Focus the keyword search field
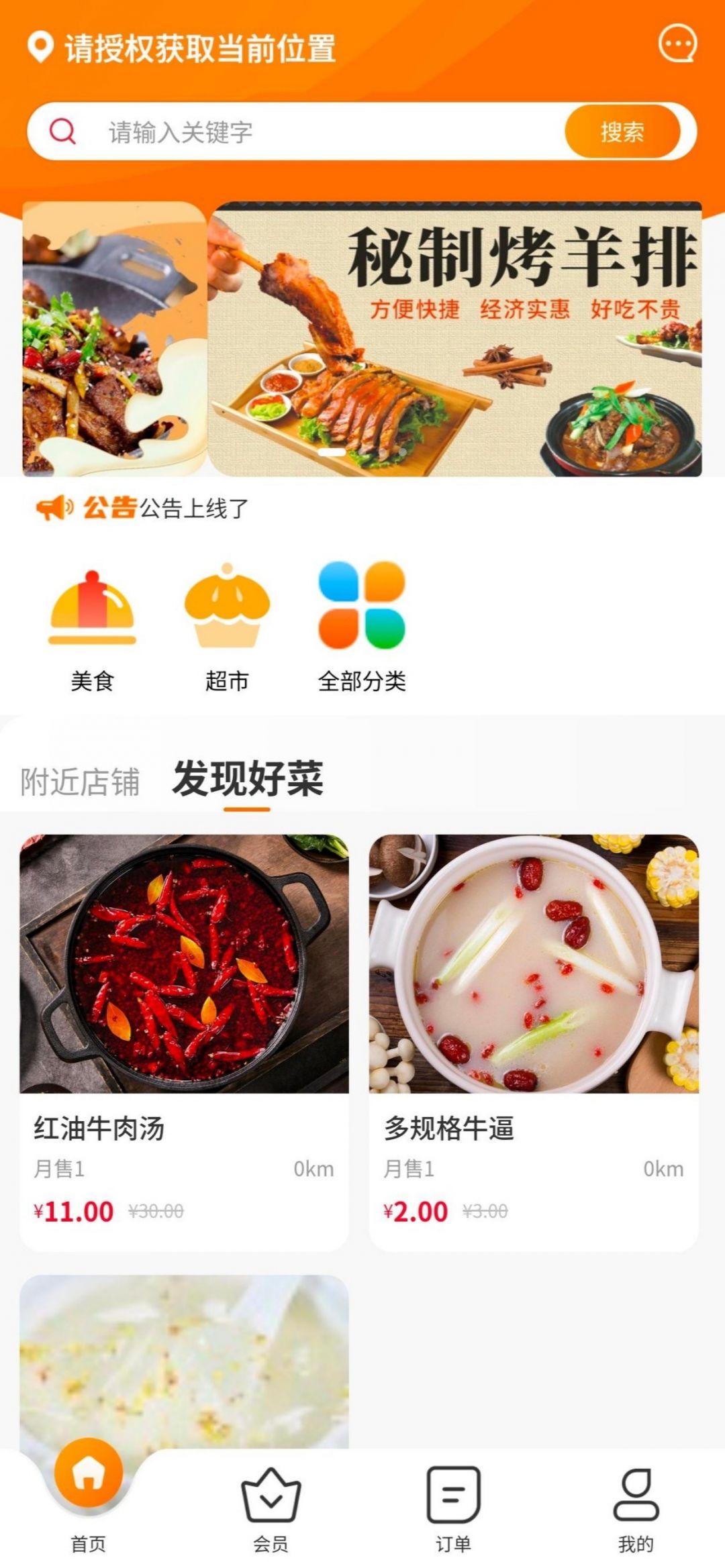The width and height of the screenshot is (725, 1568). (322, 132)
